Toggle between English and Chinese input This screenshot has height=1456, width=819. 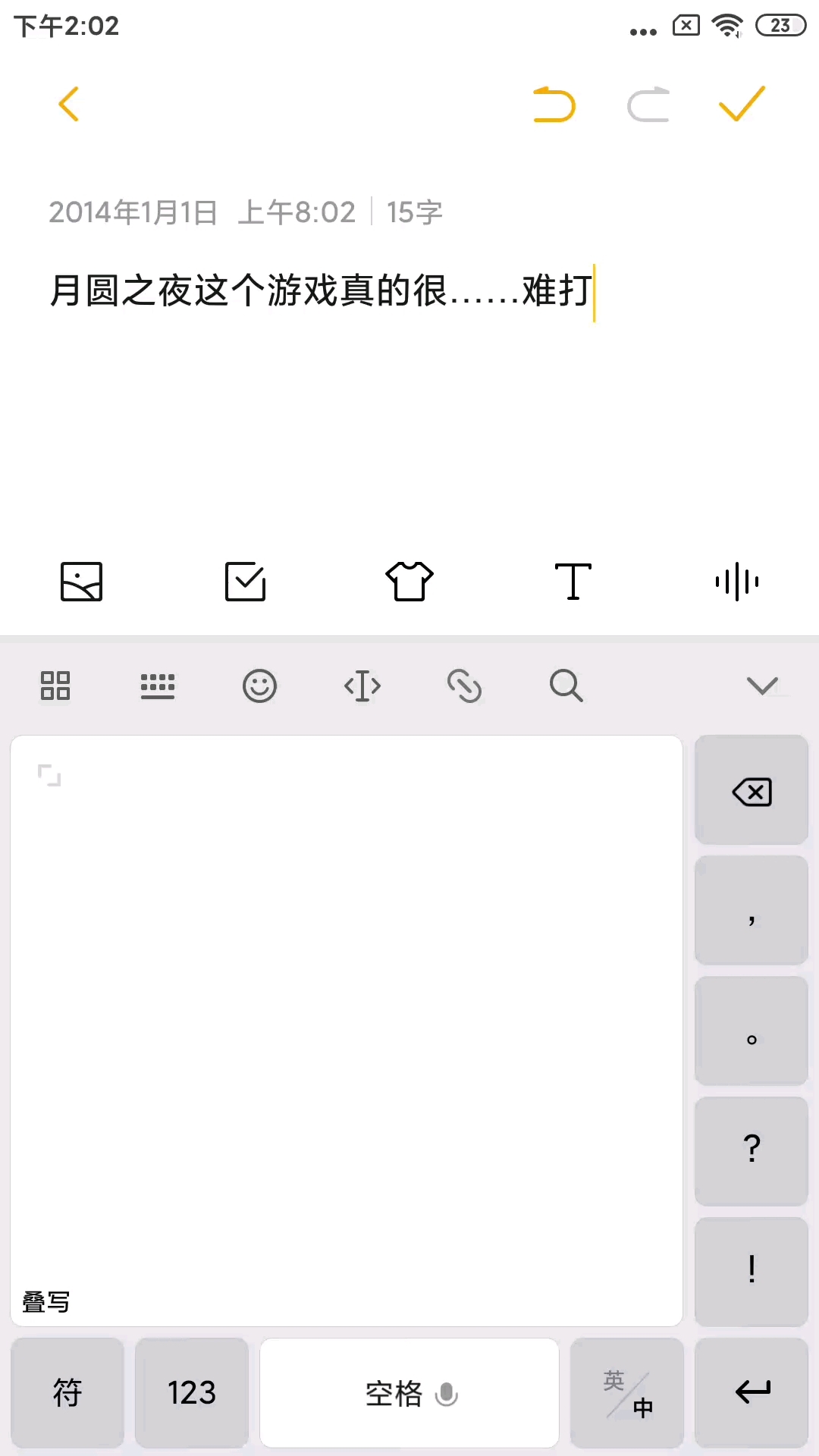(x=627, y=1392)
